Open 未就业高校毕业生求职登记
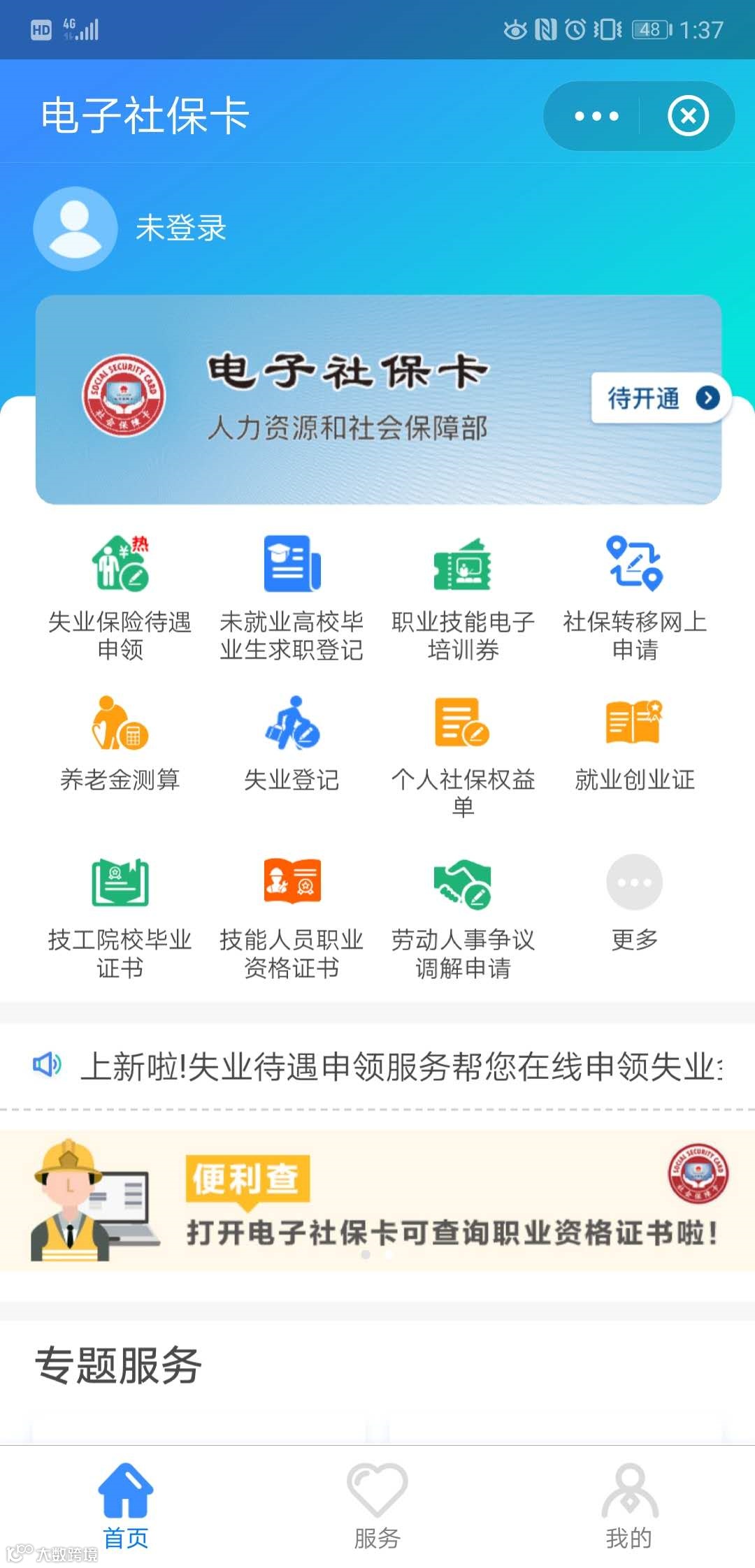The image size is (755, 1568). pos(292,597)
